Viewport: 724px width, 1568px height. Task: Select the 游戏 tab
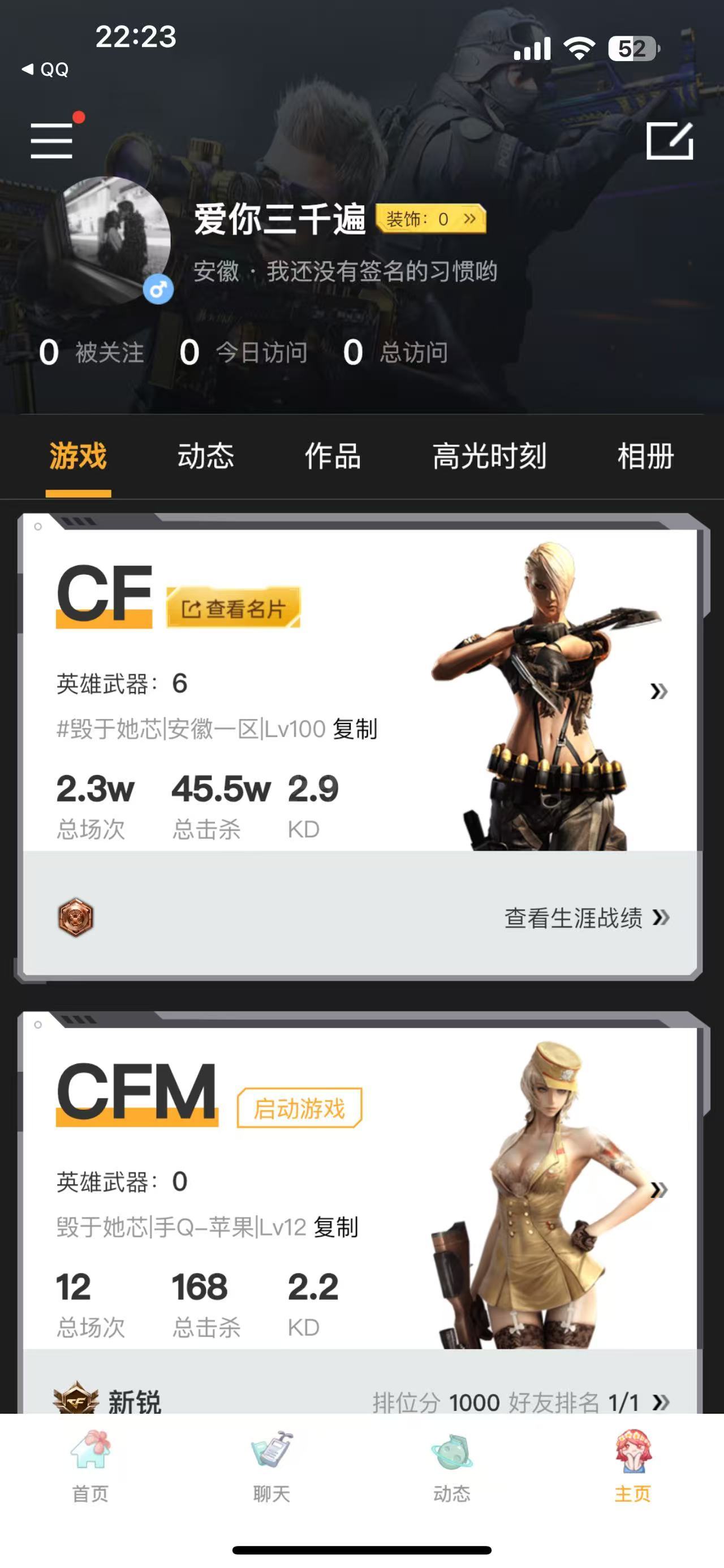pyautogui.click(x=78, y=456)
